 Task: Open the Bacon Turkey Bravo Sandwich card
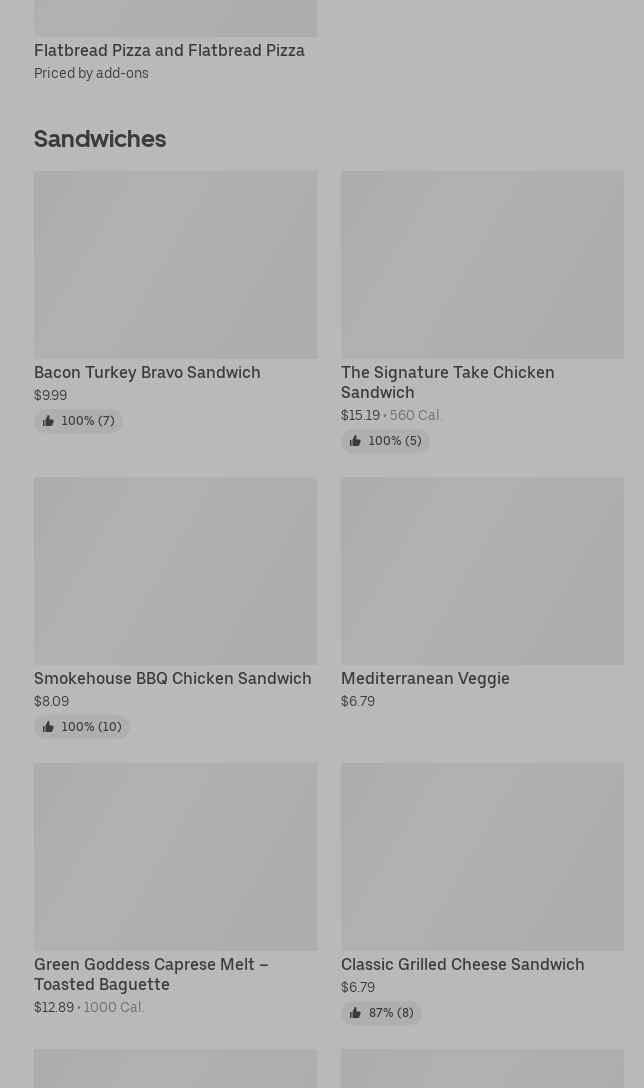[176, 302]
